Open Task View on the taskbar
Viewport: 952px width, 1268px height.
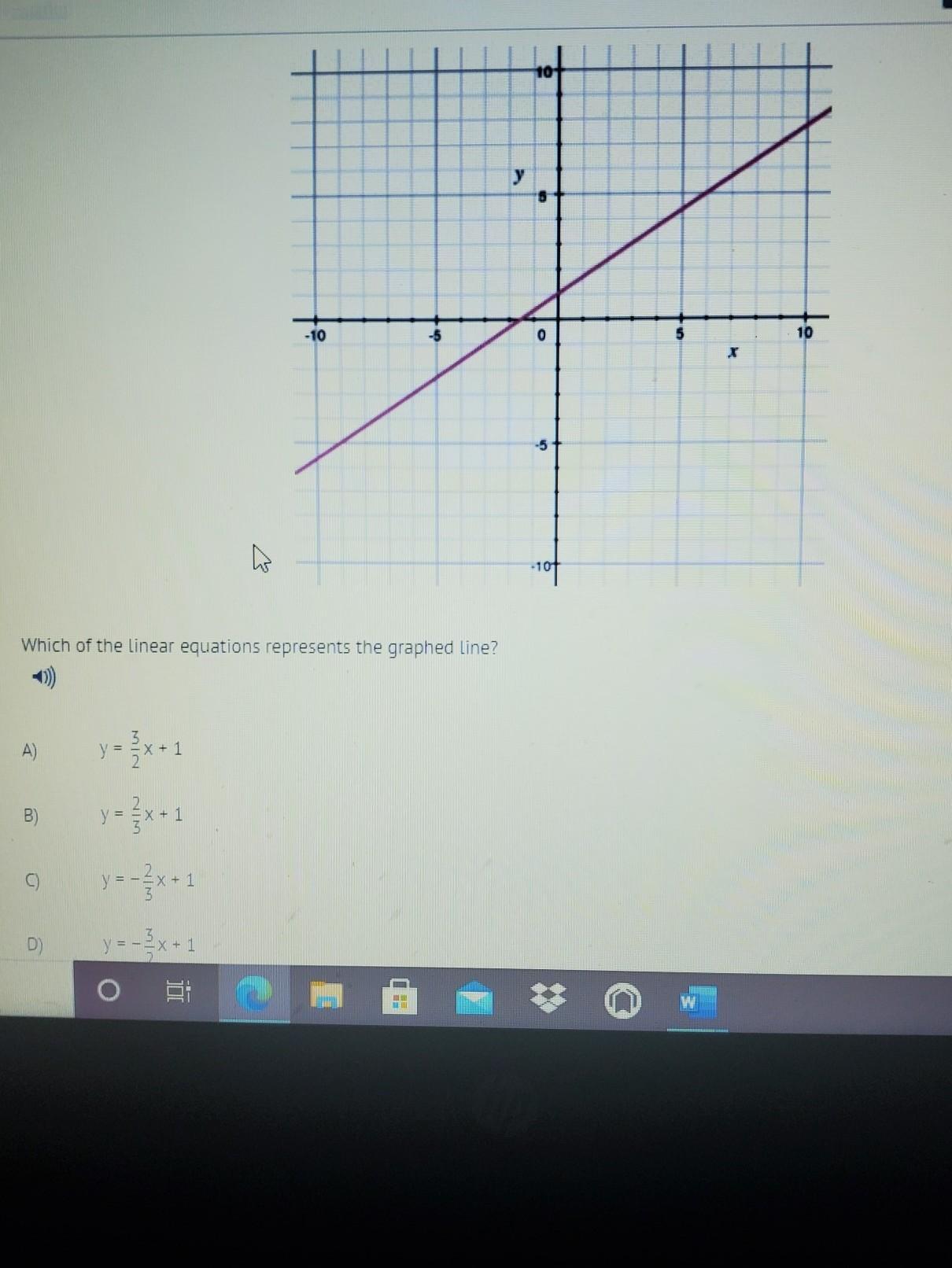pyautogui.click(x=179, y=992)
